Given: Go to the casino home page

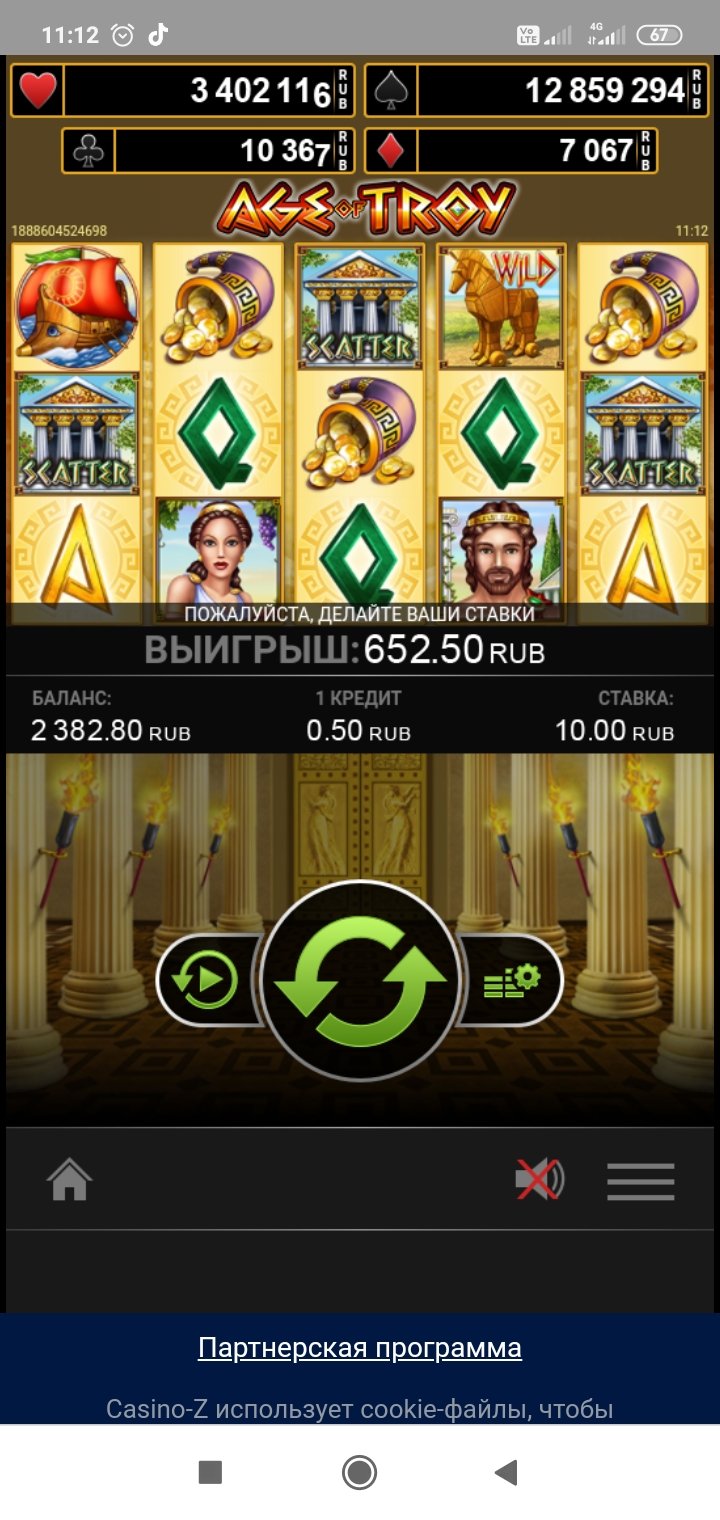Looking at the screenshot, I should pos(69,1180).
